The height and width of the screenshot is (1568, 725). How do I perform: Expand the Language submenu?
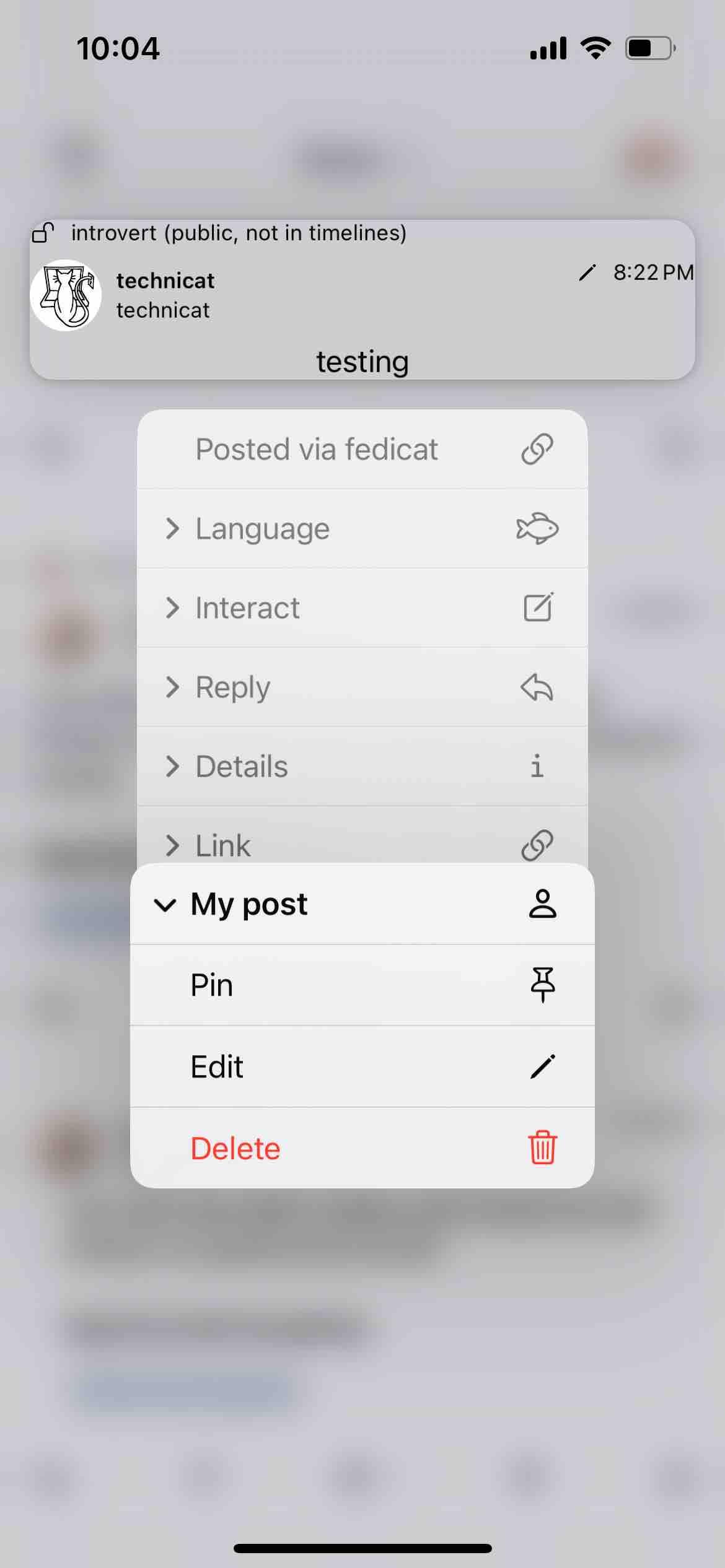pos(362,529)
